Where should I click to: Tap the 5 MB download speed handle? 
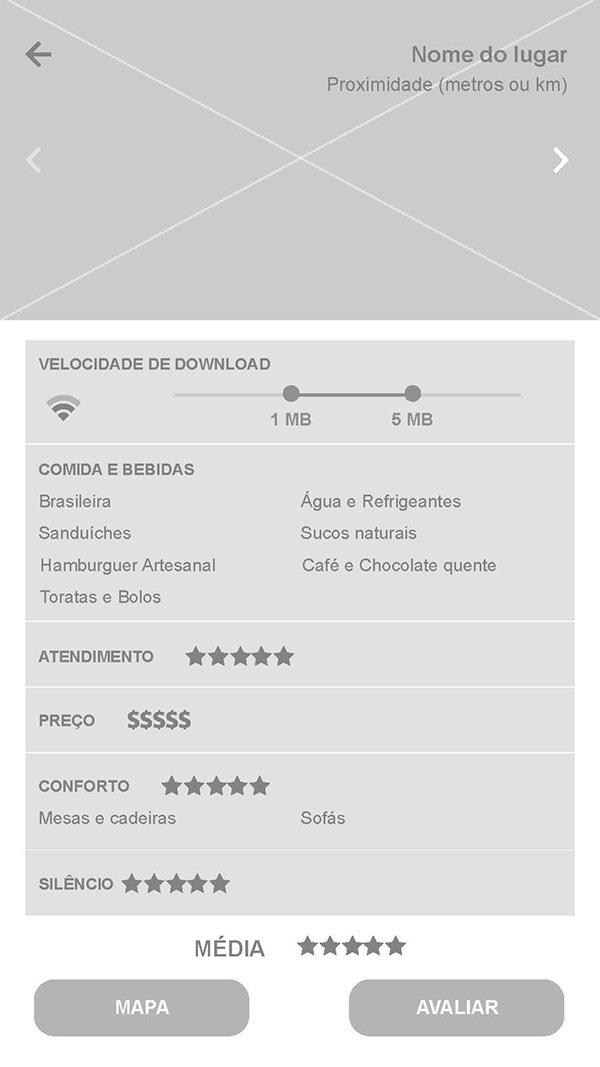coord(412,394)
